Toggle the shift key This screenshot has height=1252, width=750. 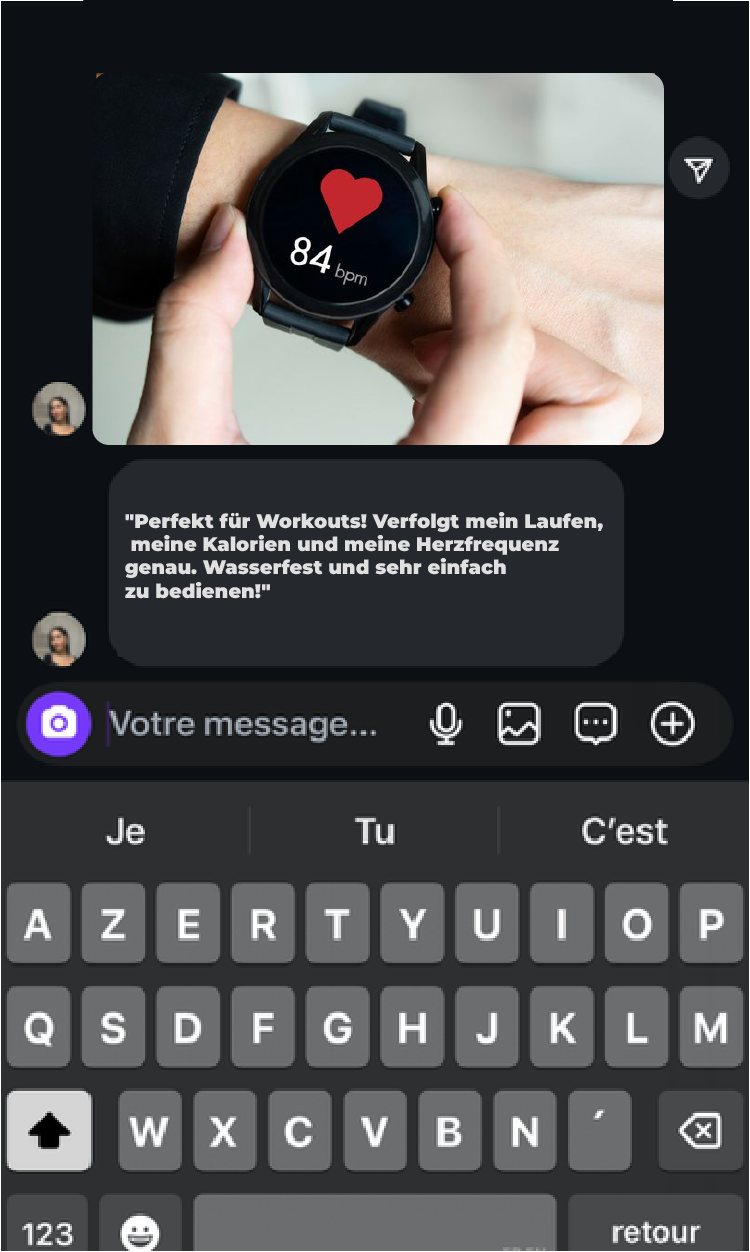49,1131
